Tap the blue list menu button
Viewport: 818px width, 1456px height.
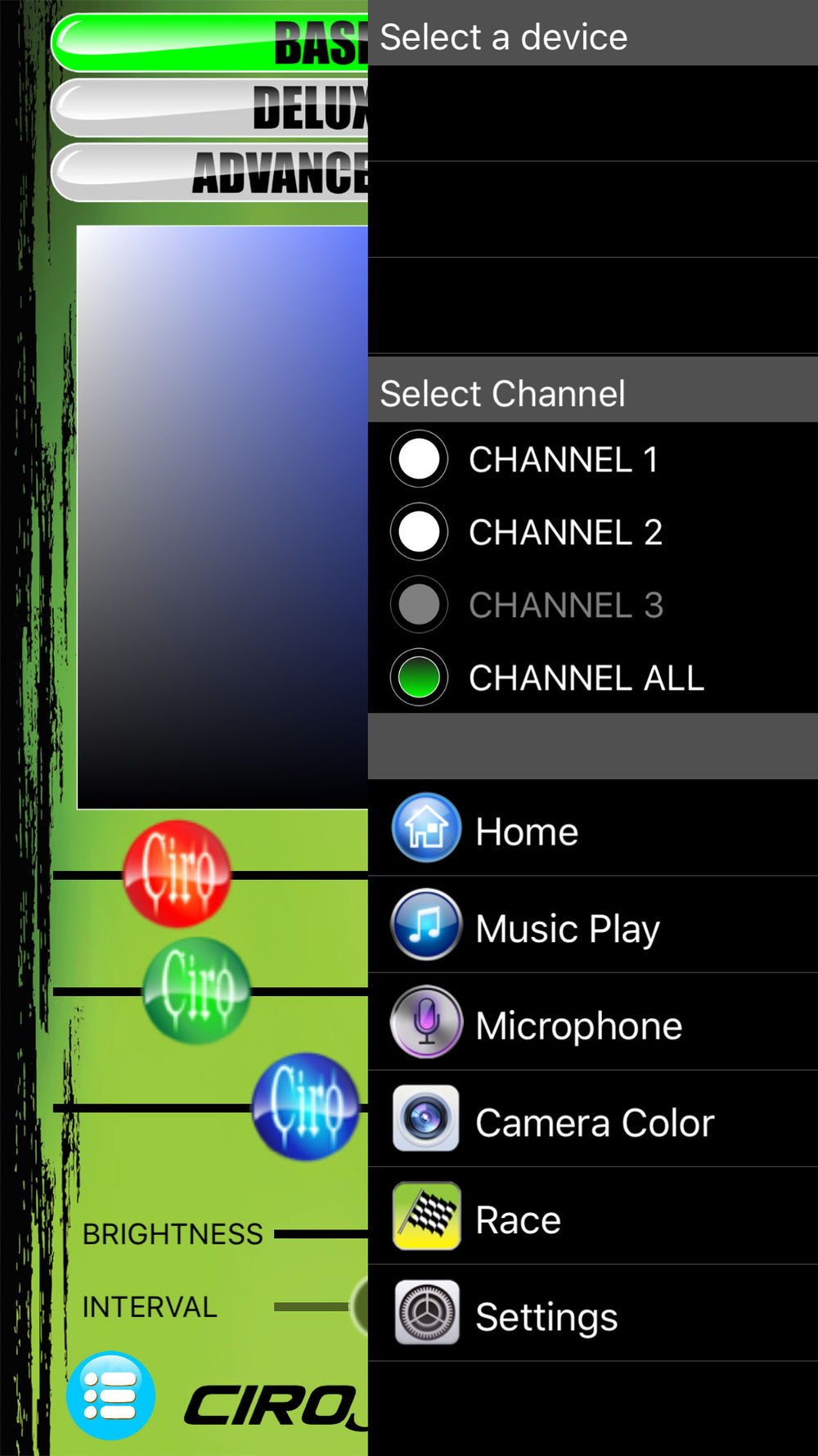pyautogui.click(x=110, y=1395)
